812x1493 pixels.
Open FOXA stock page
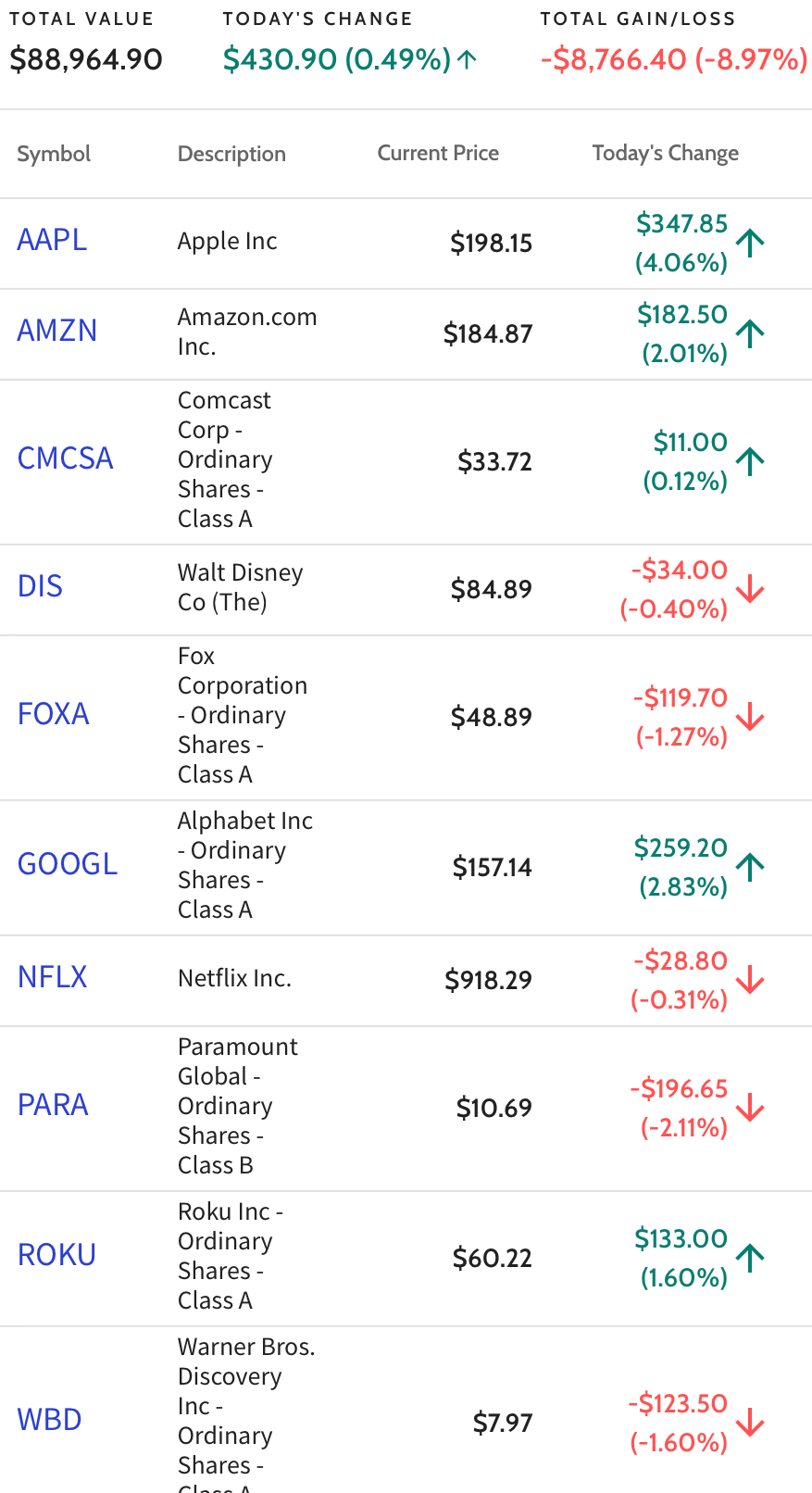point(54,714)
